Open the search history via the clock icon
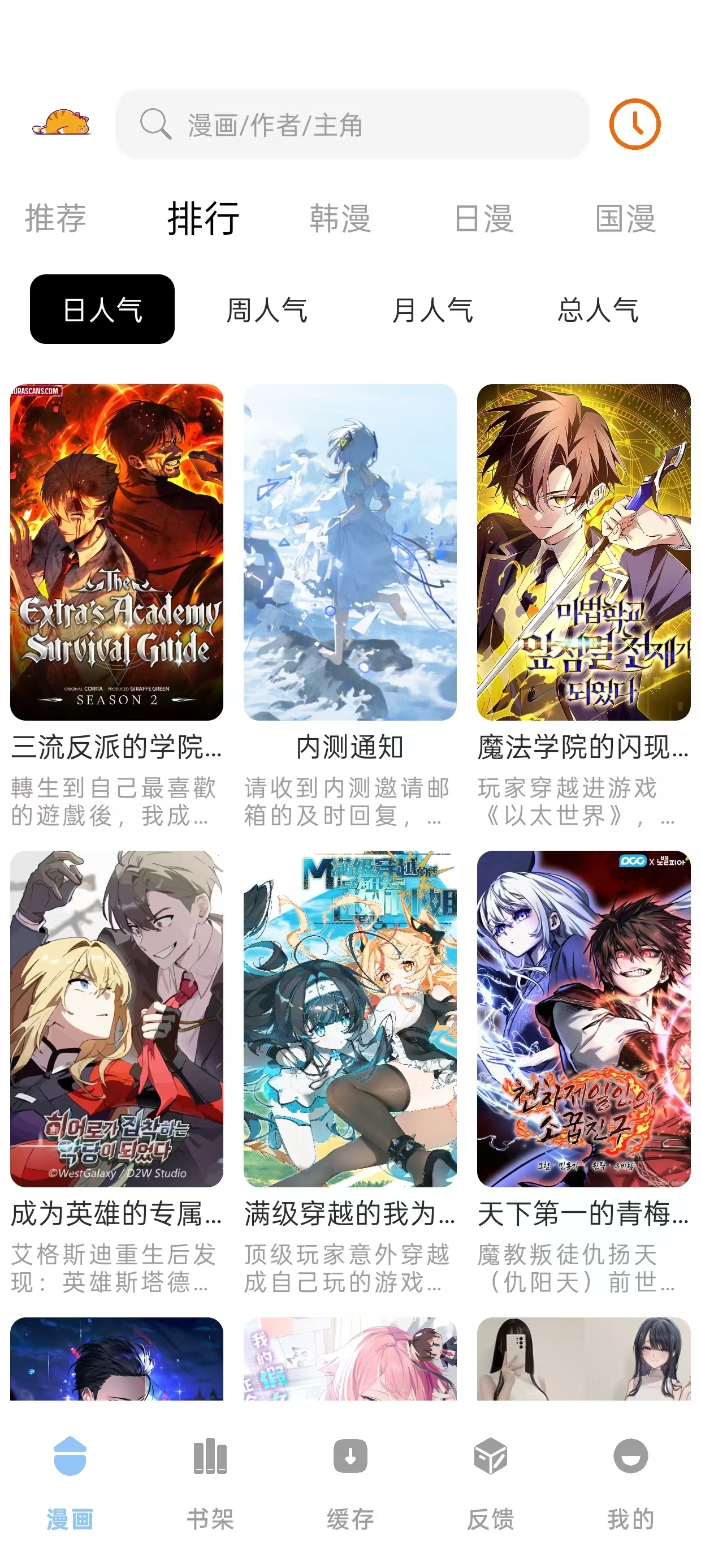 click(635, 125)
